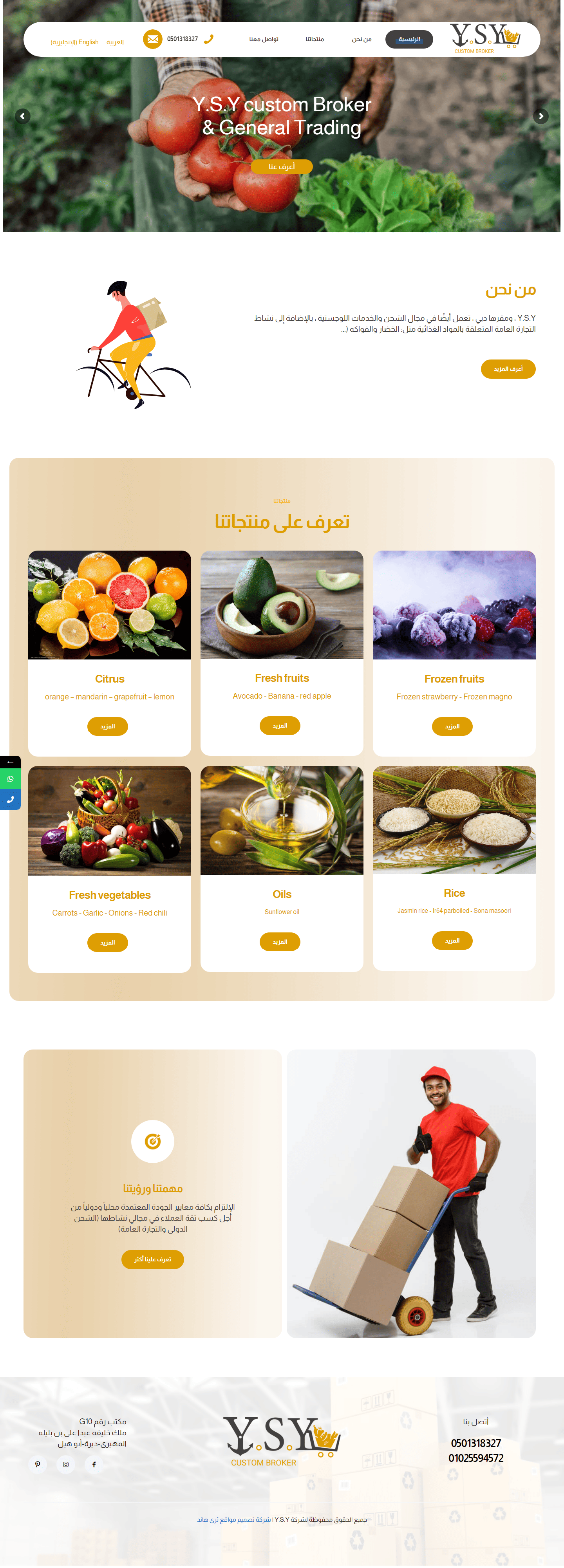Open more about Fresh fruits
This screenshot has height=1568, width=564.
[280, 726]
